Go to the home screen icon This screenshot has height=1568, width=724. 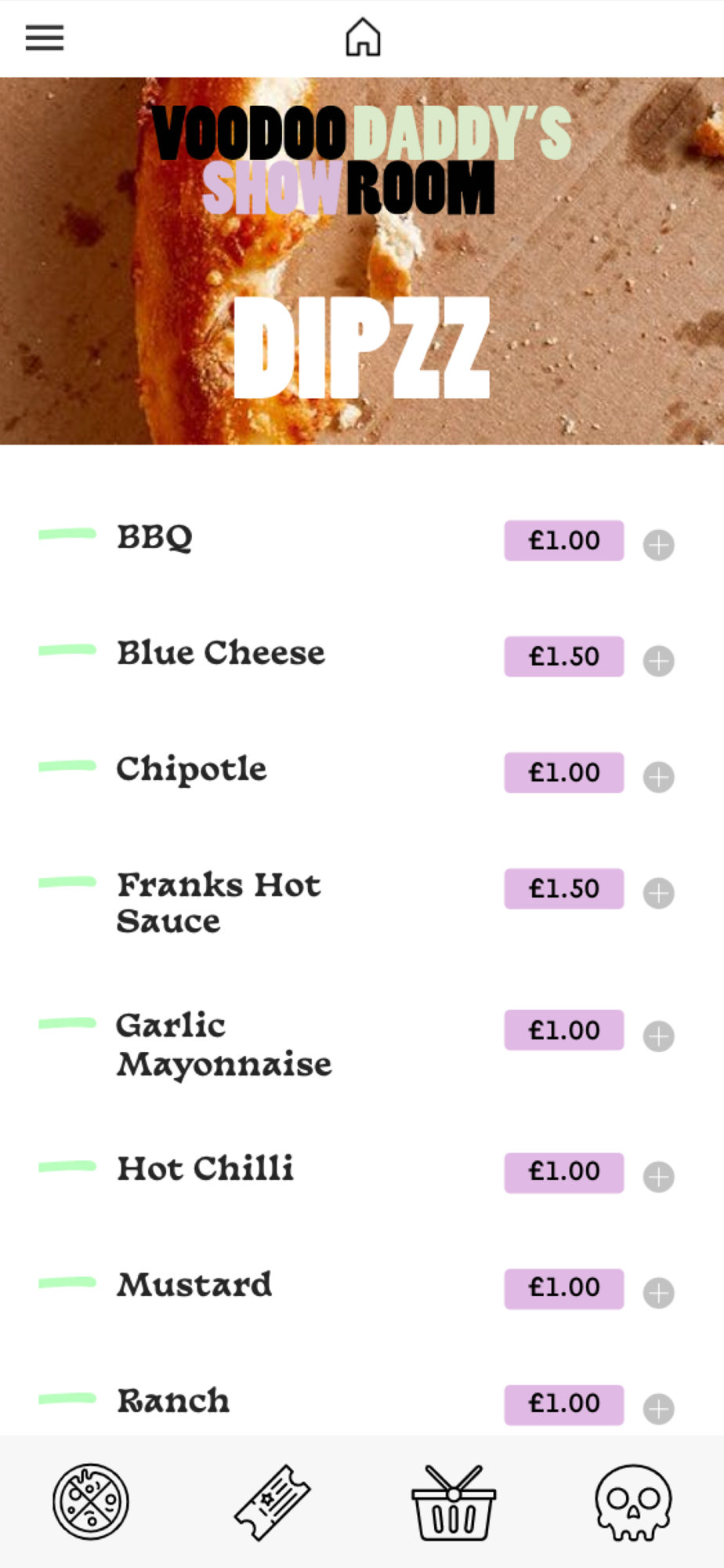coord(363,37)
